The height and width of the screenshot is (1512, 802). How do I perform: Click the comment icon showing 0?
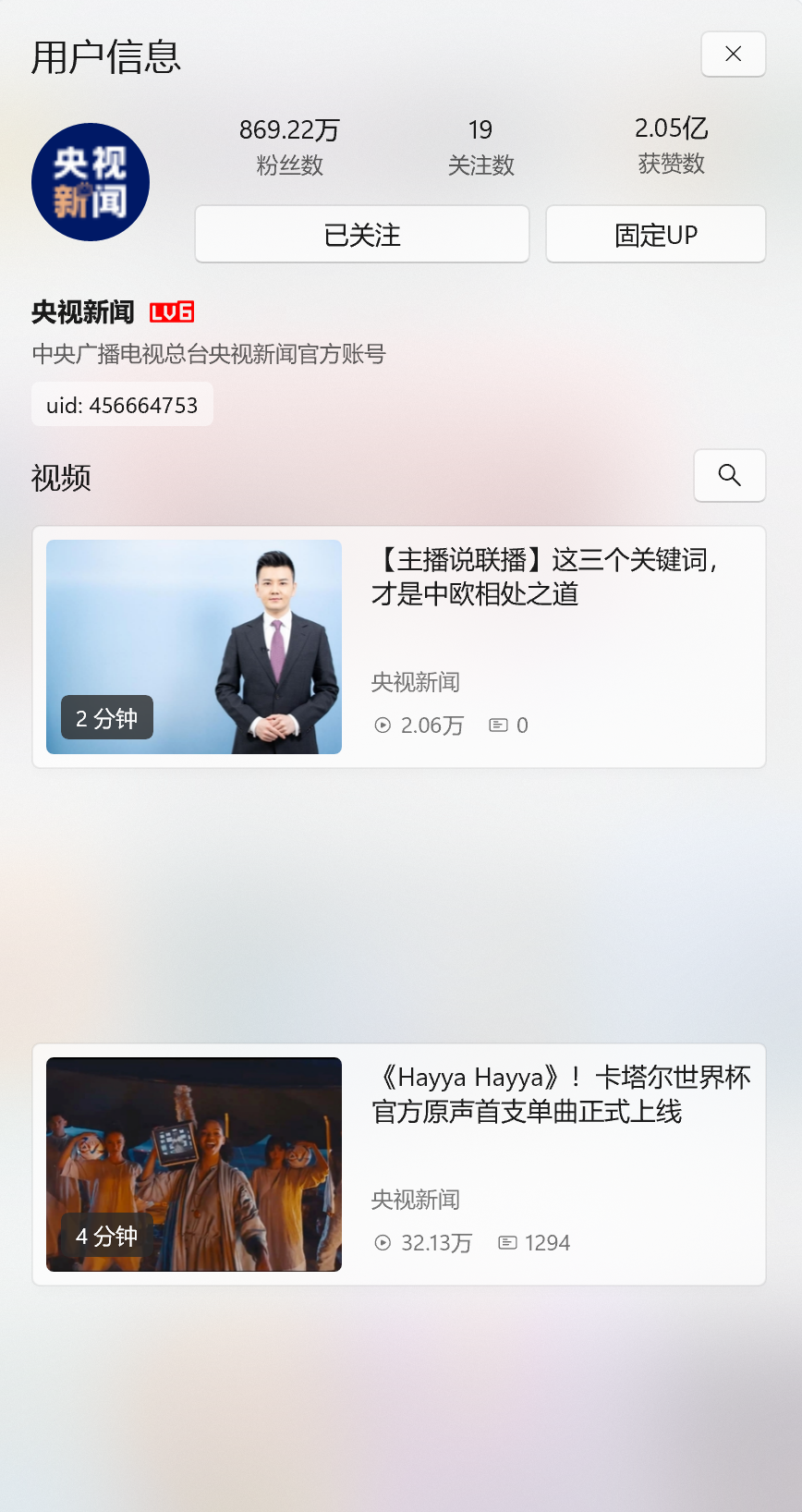coord(498,726)
